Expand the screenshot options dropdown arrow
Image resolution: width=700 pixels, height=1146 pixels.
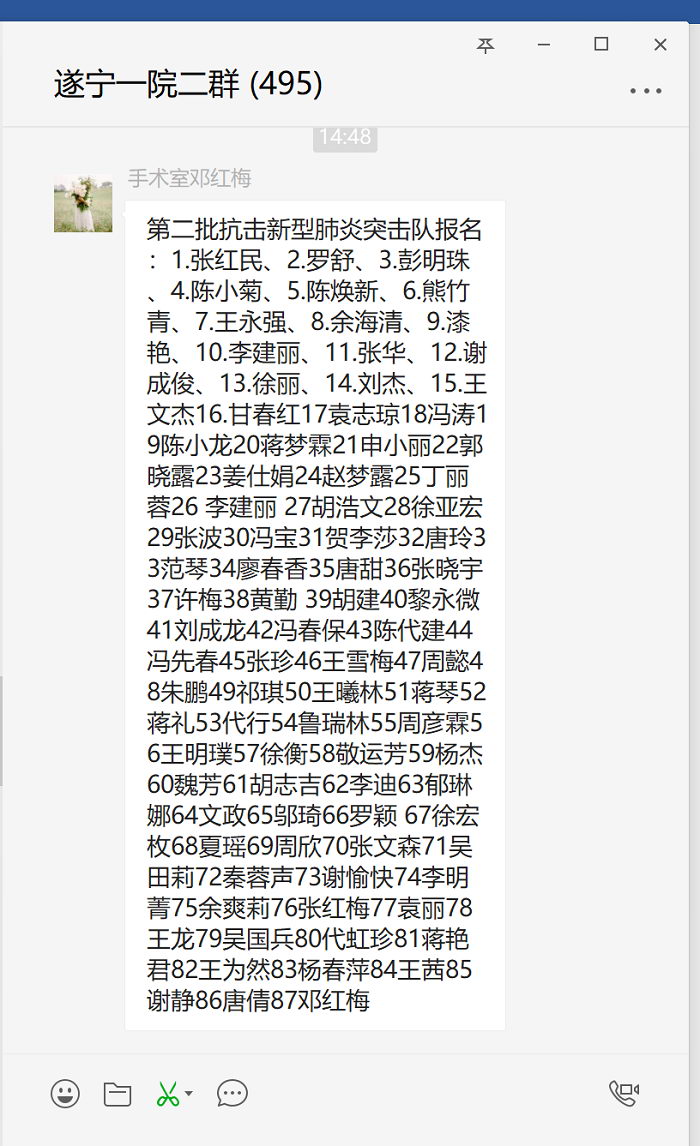[189, 1094]
